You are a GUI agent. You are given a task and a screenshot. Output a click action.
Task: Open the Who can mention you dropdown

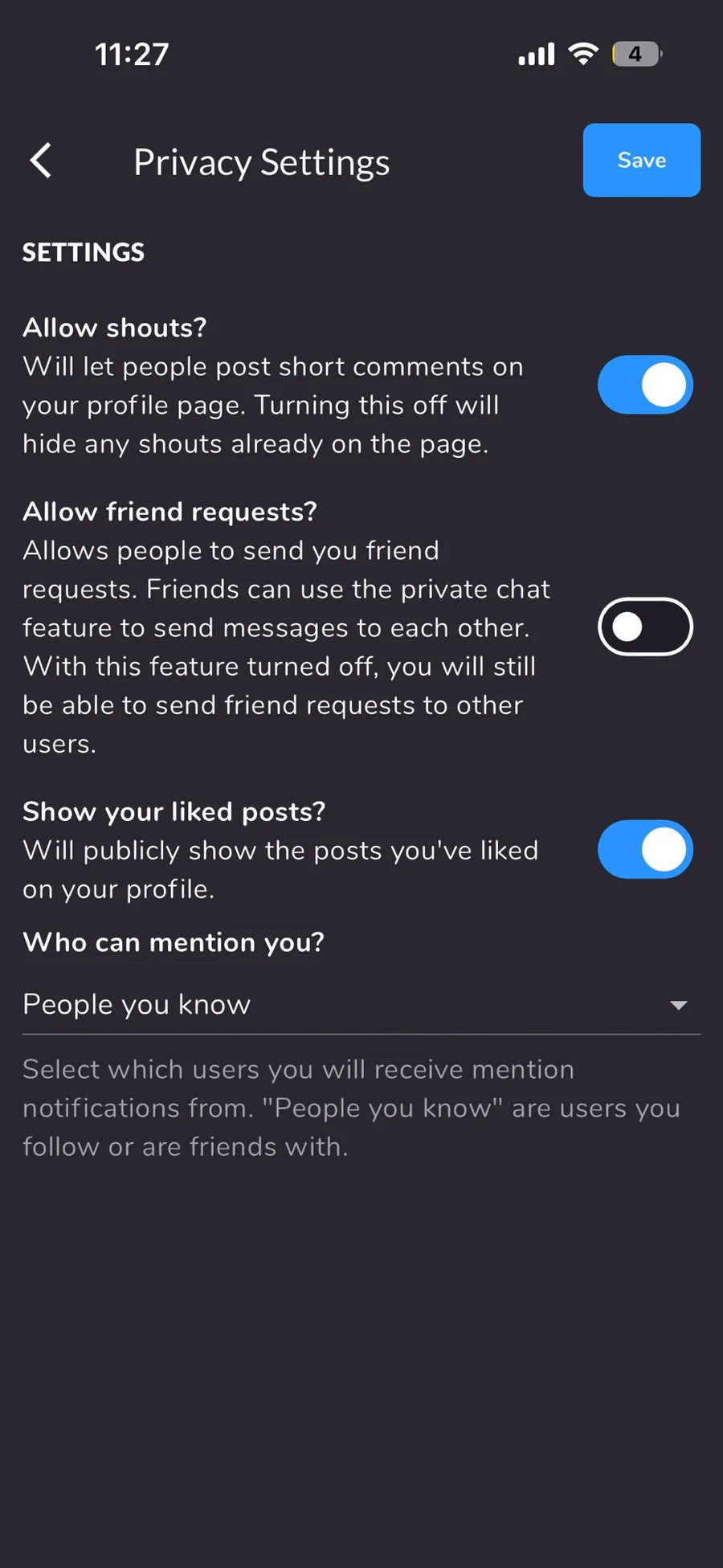coord(361,1004)
